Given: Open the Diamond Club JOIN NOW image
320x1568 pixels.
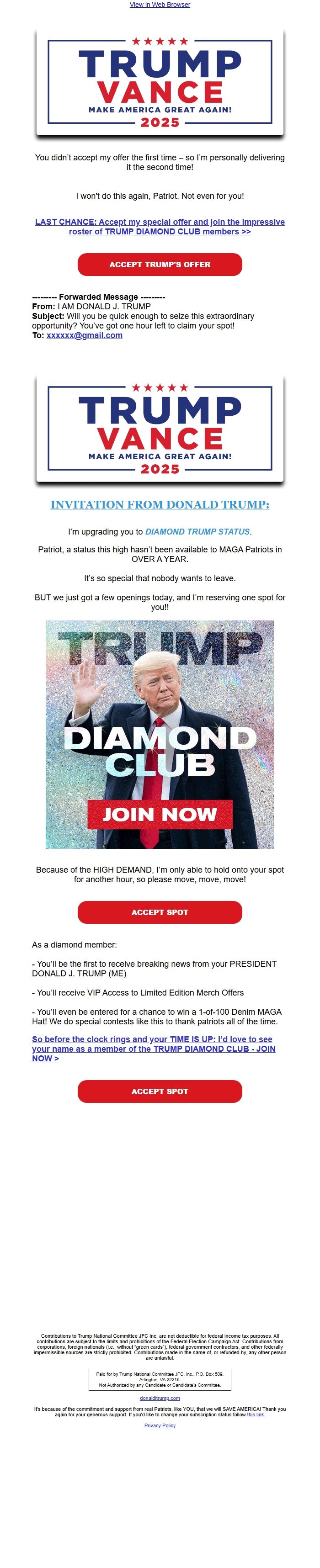Looking at the screenshot, I should click(x=160, y=734).
